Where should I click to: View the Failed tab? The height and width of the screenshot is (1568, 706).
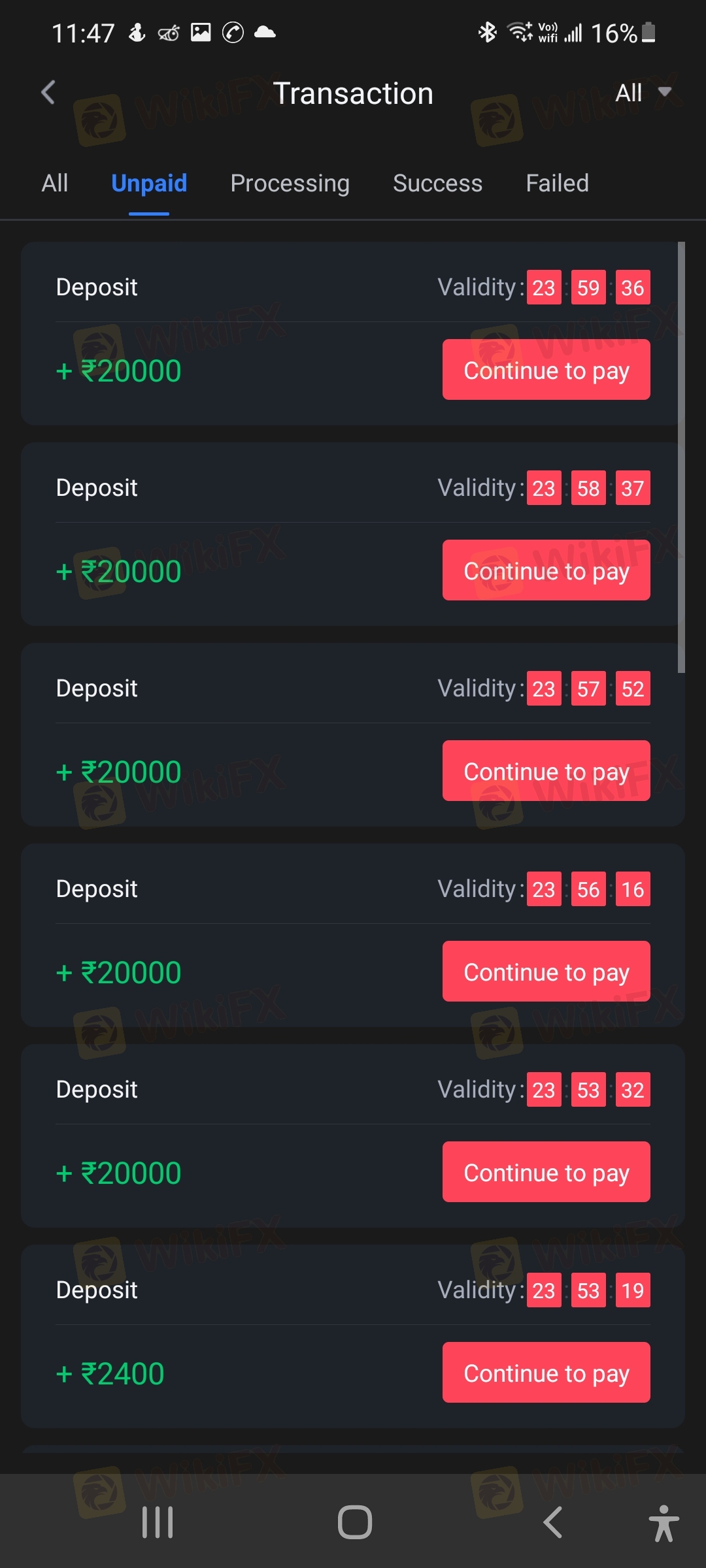click(558, 183)
